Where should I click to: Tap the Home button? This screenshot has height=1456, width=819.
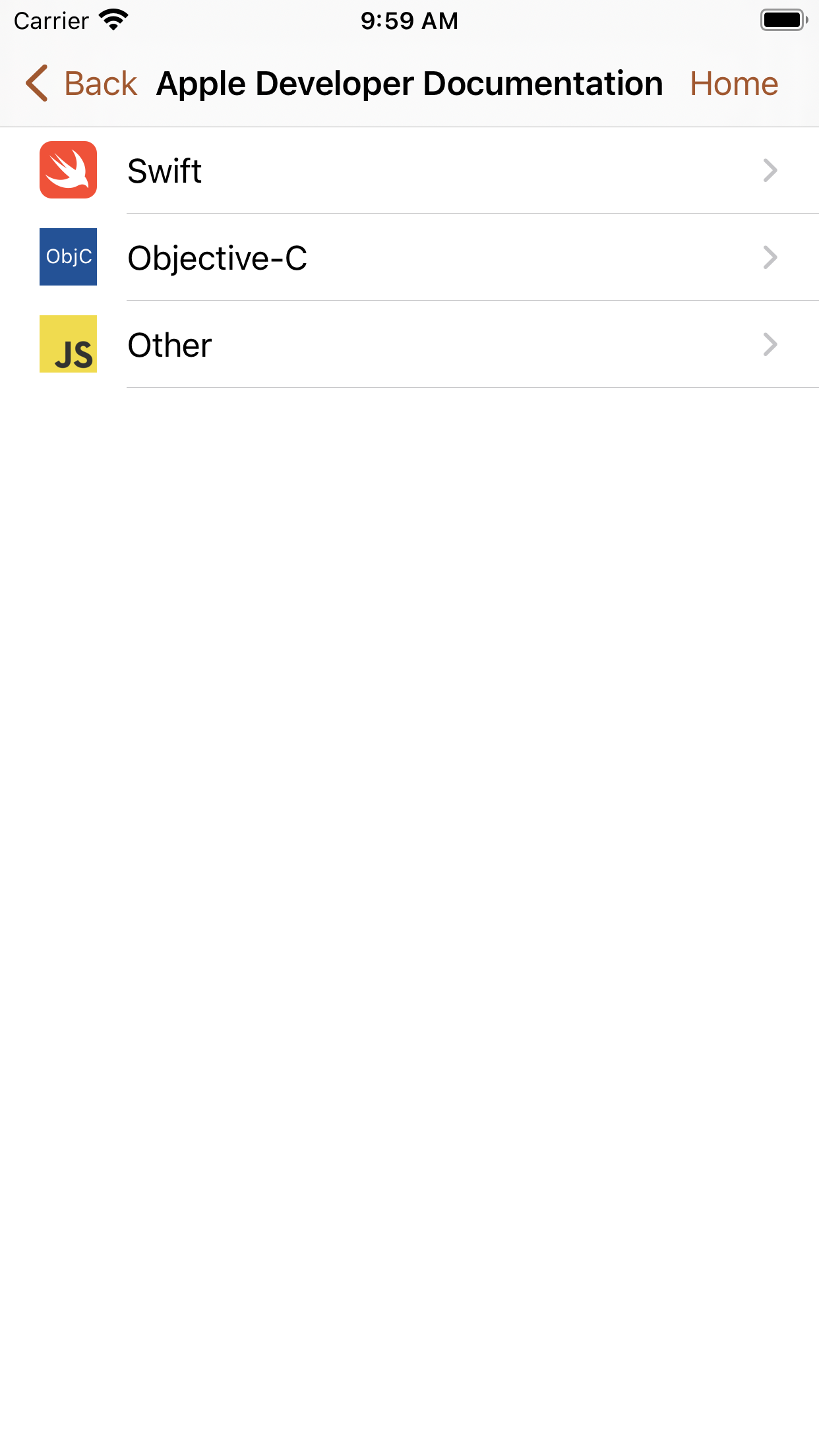pyautogui.click(x=734, y=84)
